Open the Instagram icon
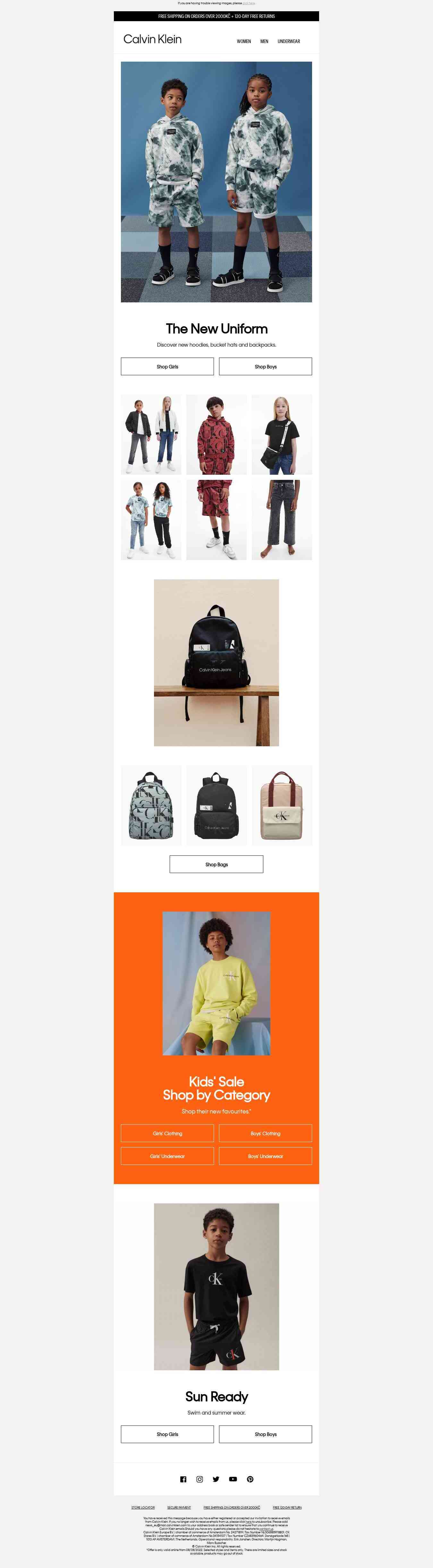Screen dimensions: 433x1568 coord(200,1479)
